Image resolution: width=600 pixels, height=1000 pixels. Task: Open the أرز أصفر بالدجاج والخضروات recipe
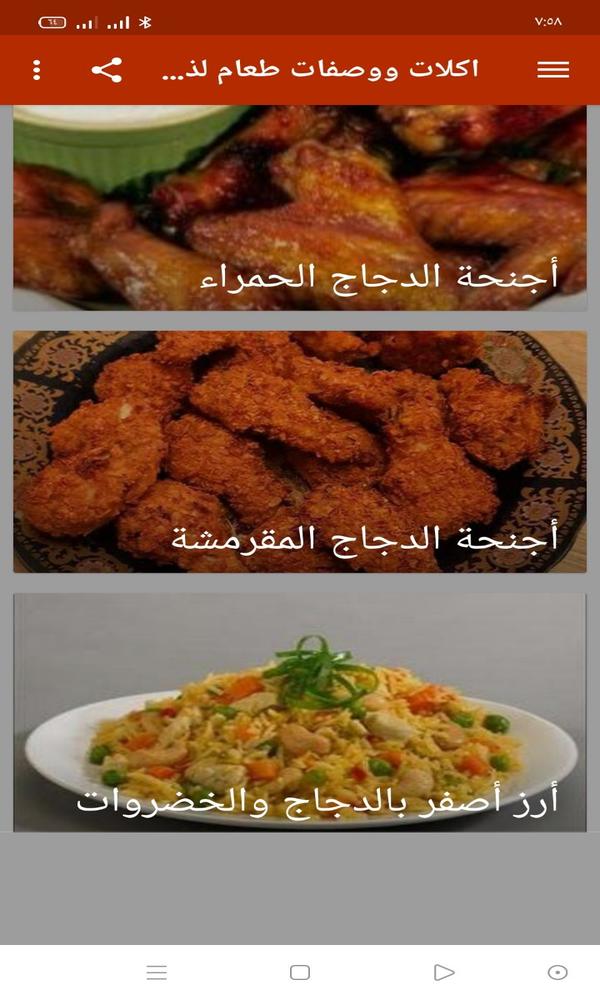pos(300,712)
